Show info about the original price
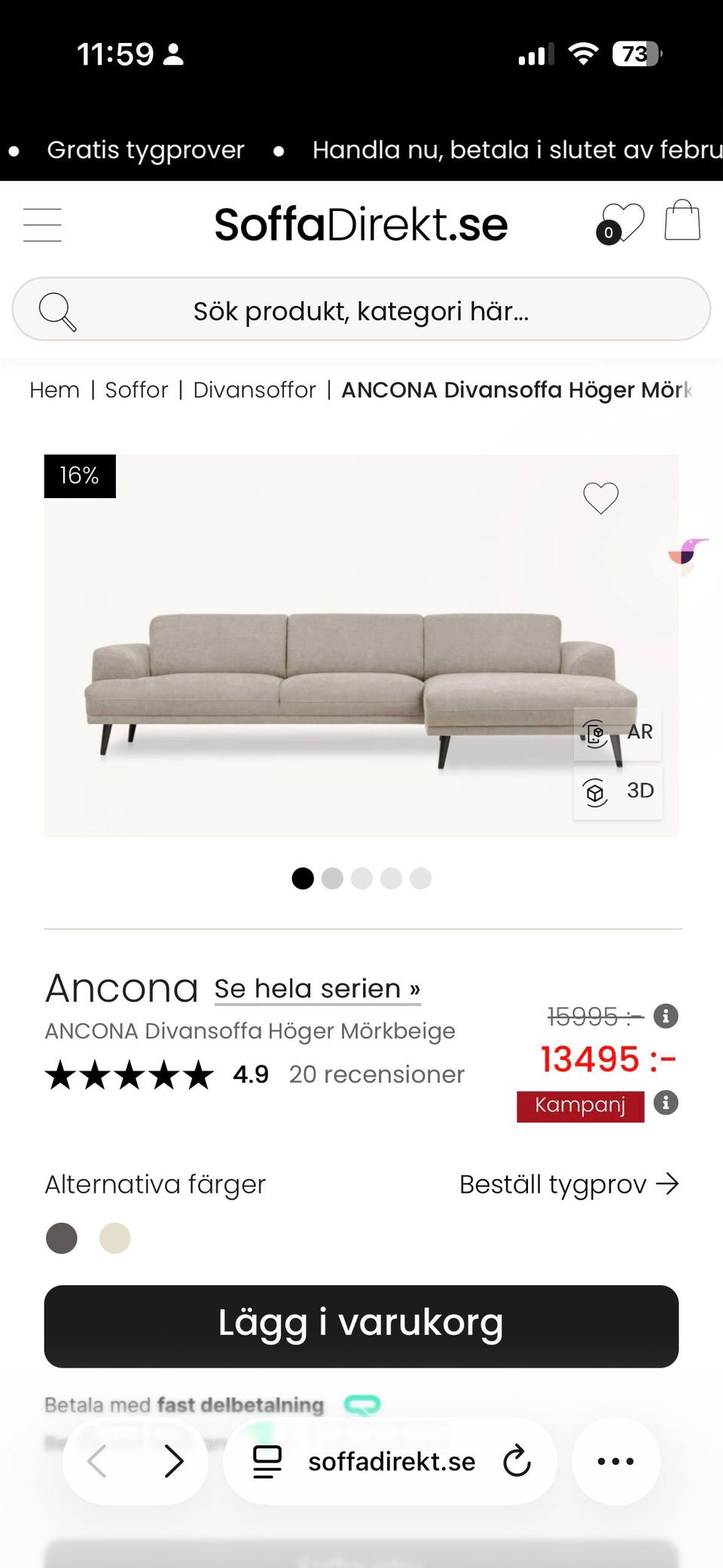This screenshot has width=723, height=1568. click(666, 1016)
